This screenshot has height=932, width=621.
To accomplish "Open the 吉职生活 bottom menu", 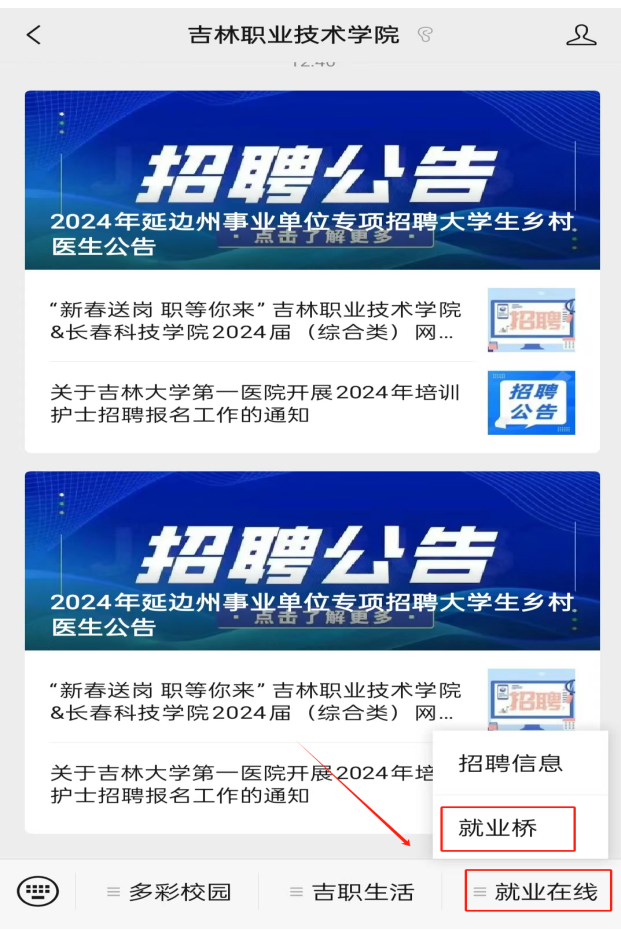I will click(x=351, y=892).
